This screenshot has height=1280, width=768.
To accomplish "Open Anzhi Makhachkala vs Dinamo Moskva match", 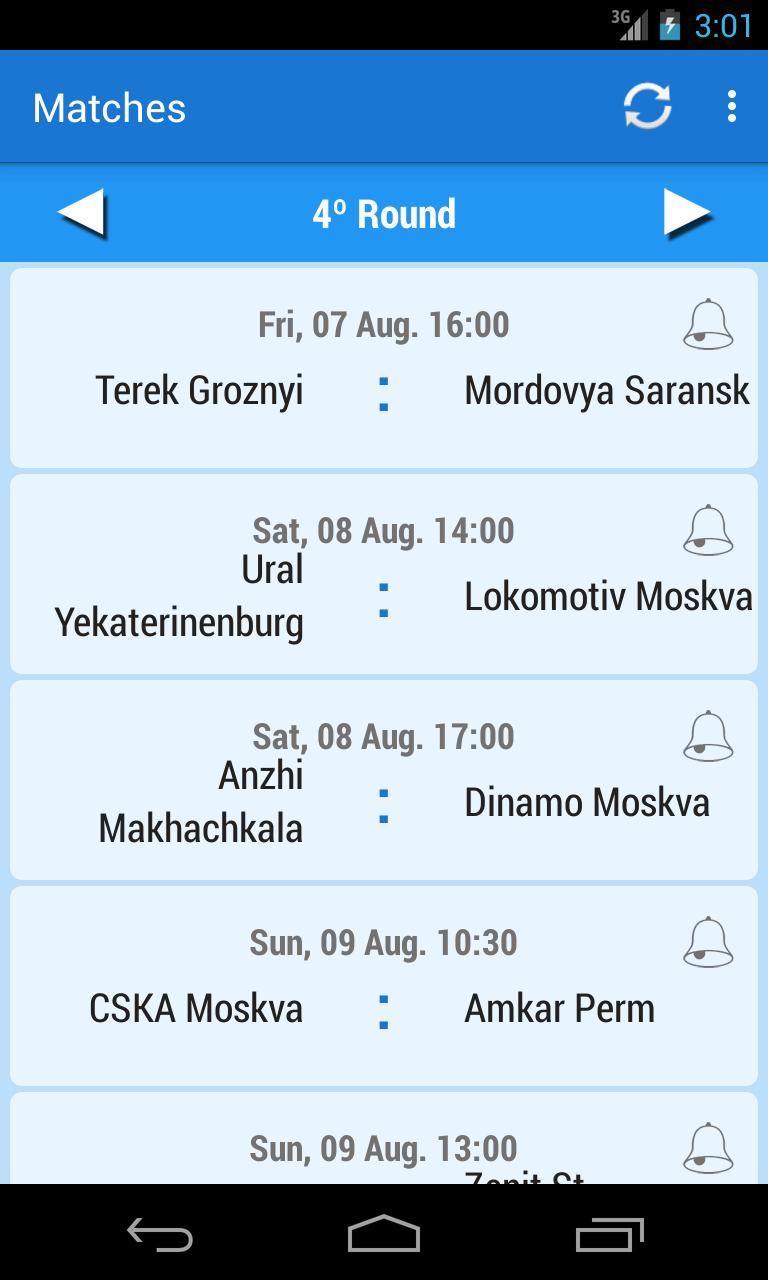I will coord(384,802).
